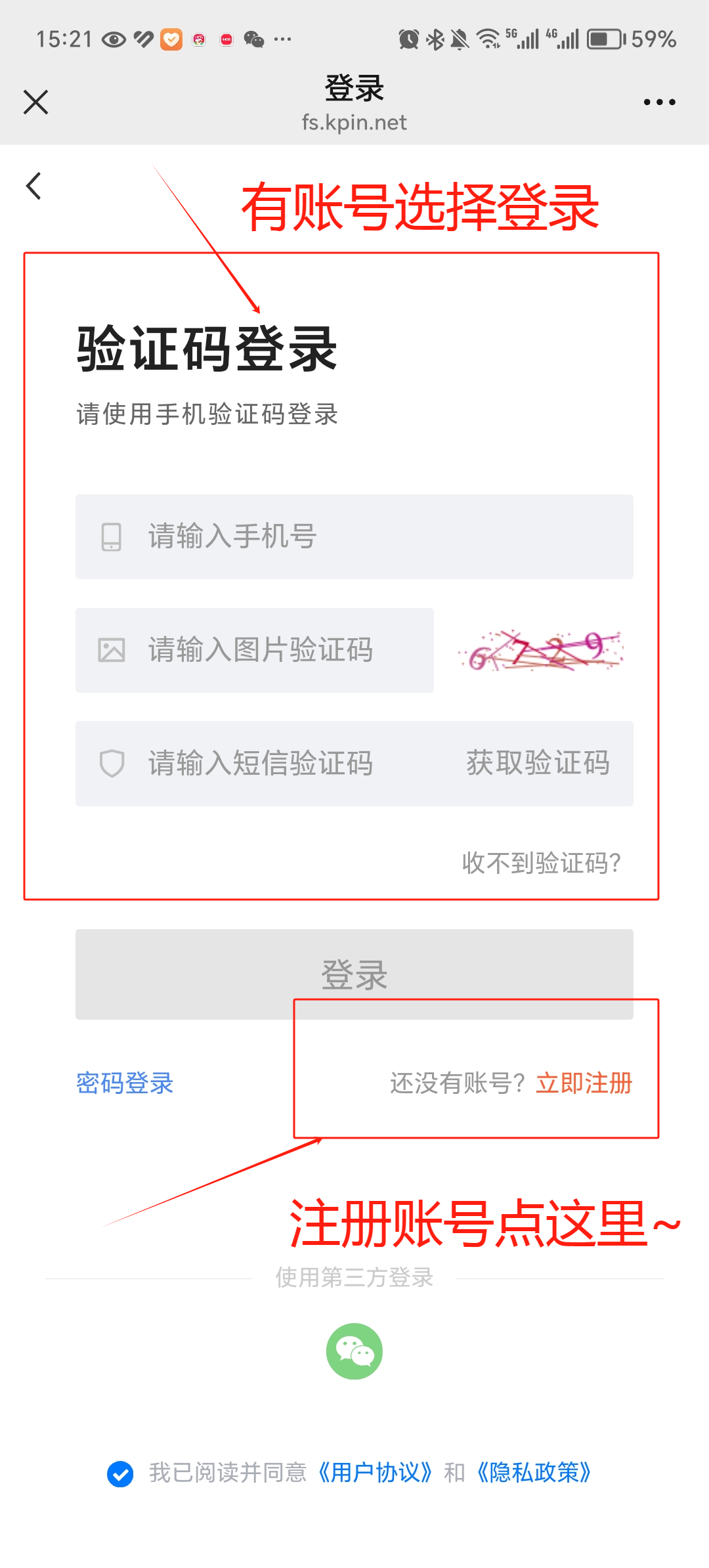
Task: Open 立即注册 to create an account
Action: pyautogui.click(x=584, y=1083)
